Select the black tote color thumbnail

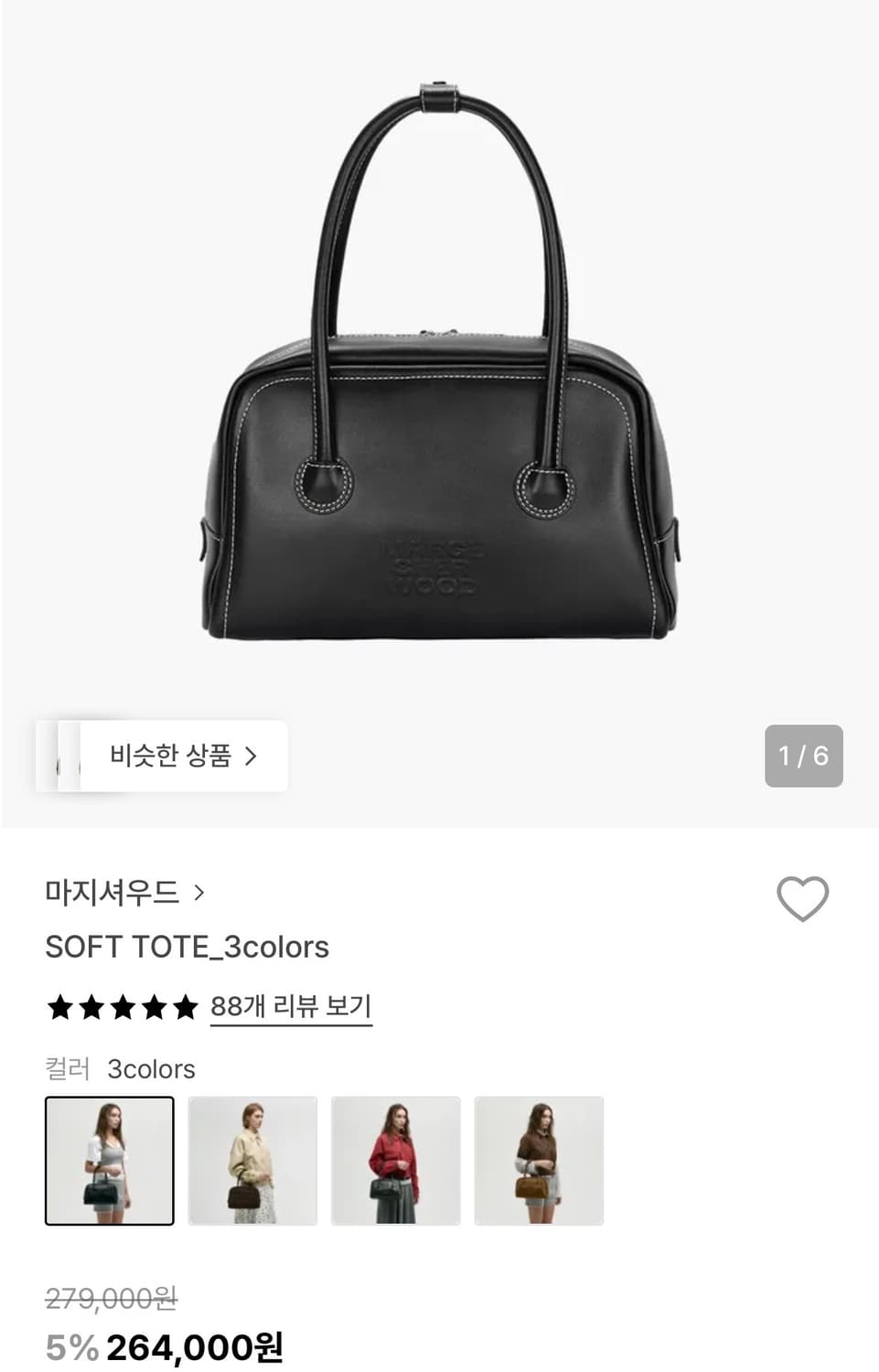click(x=109, y=1161)
